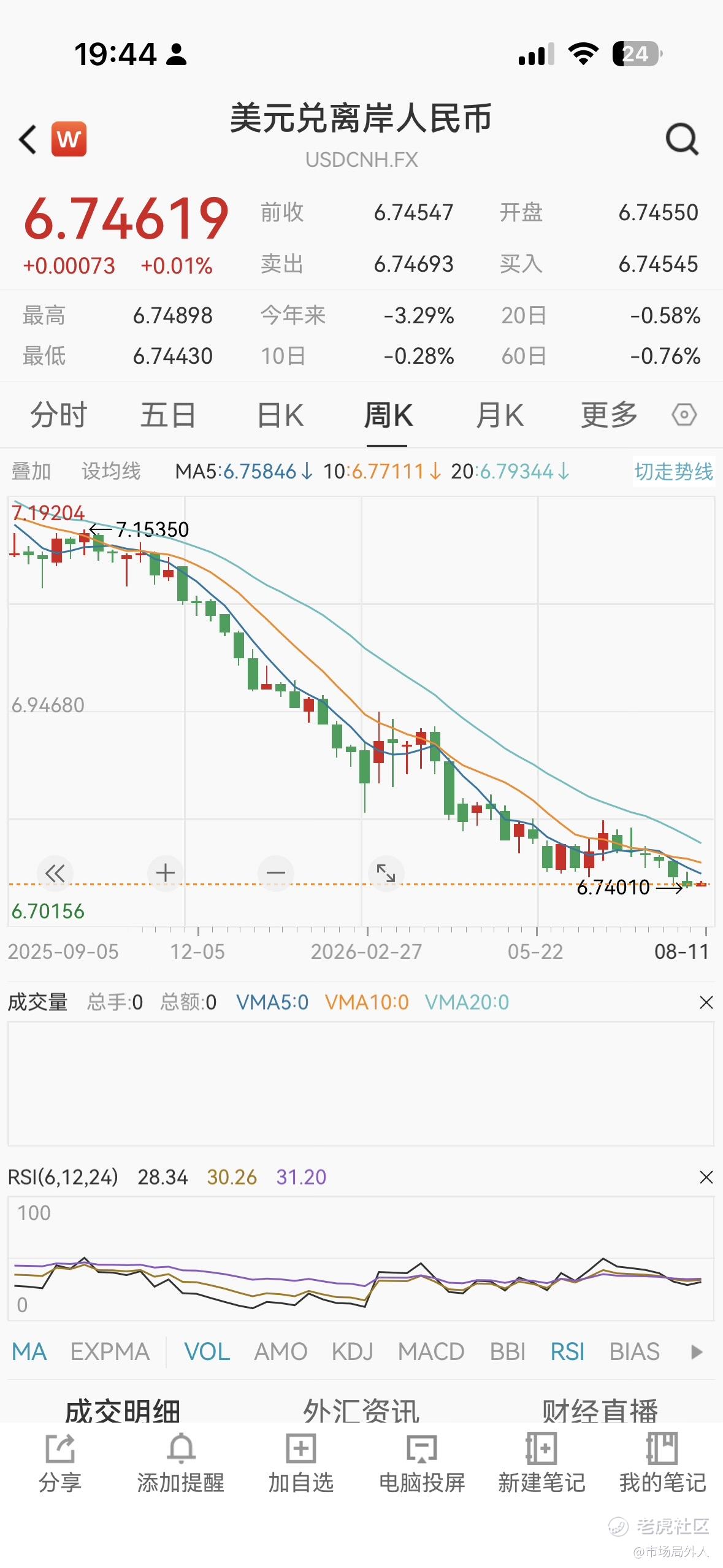723x1568 pixels.
Task: Tap 分享 to share this quote
Action: coord(60,1464)
